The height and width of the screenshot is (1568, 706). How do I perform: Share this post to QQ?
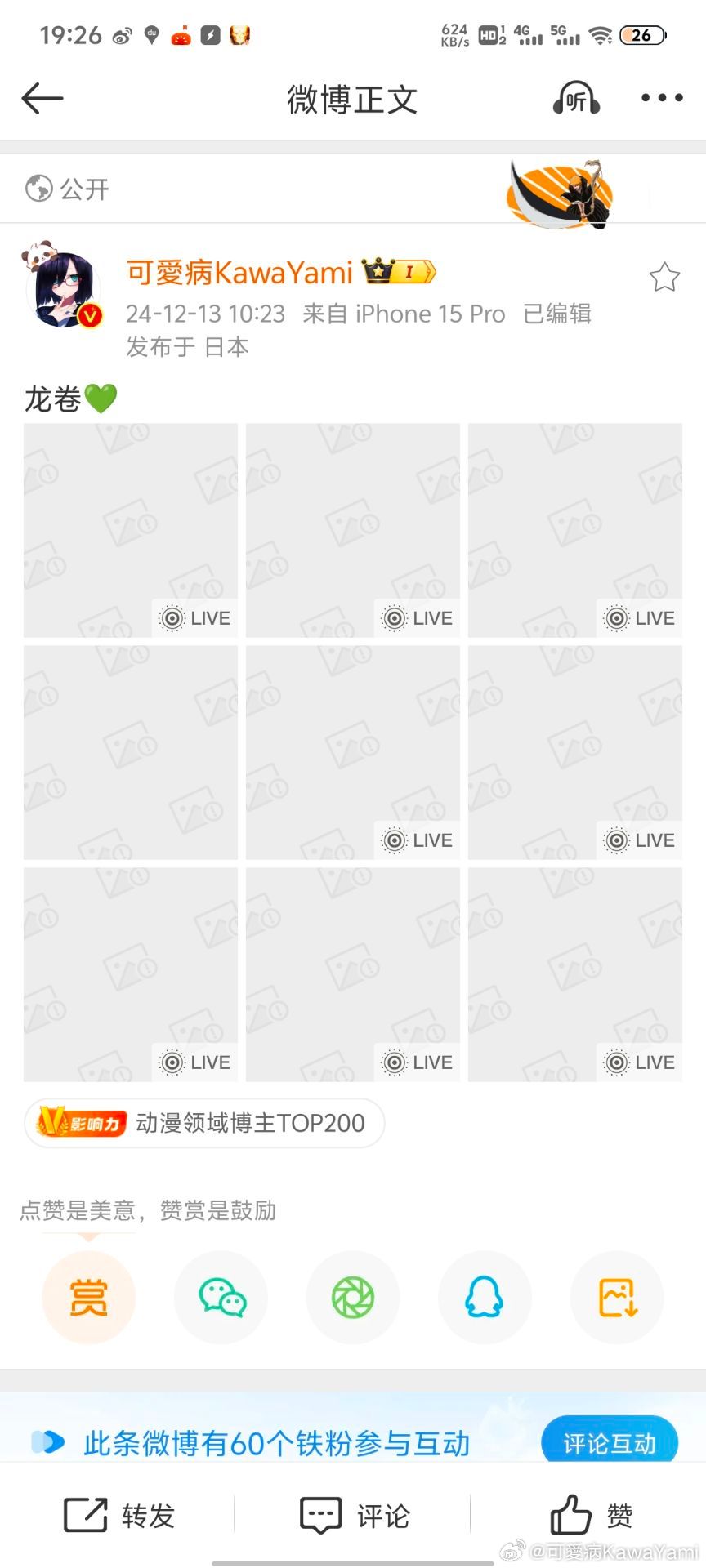click(485, 1297)
